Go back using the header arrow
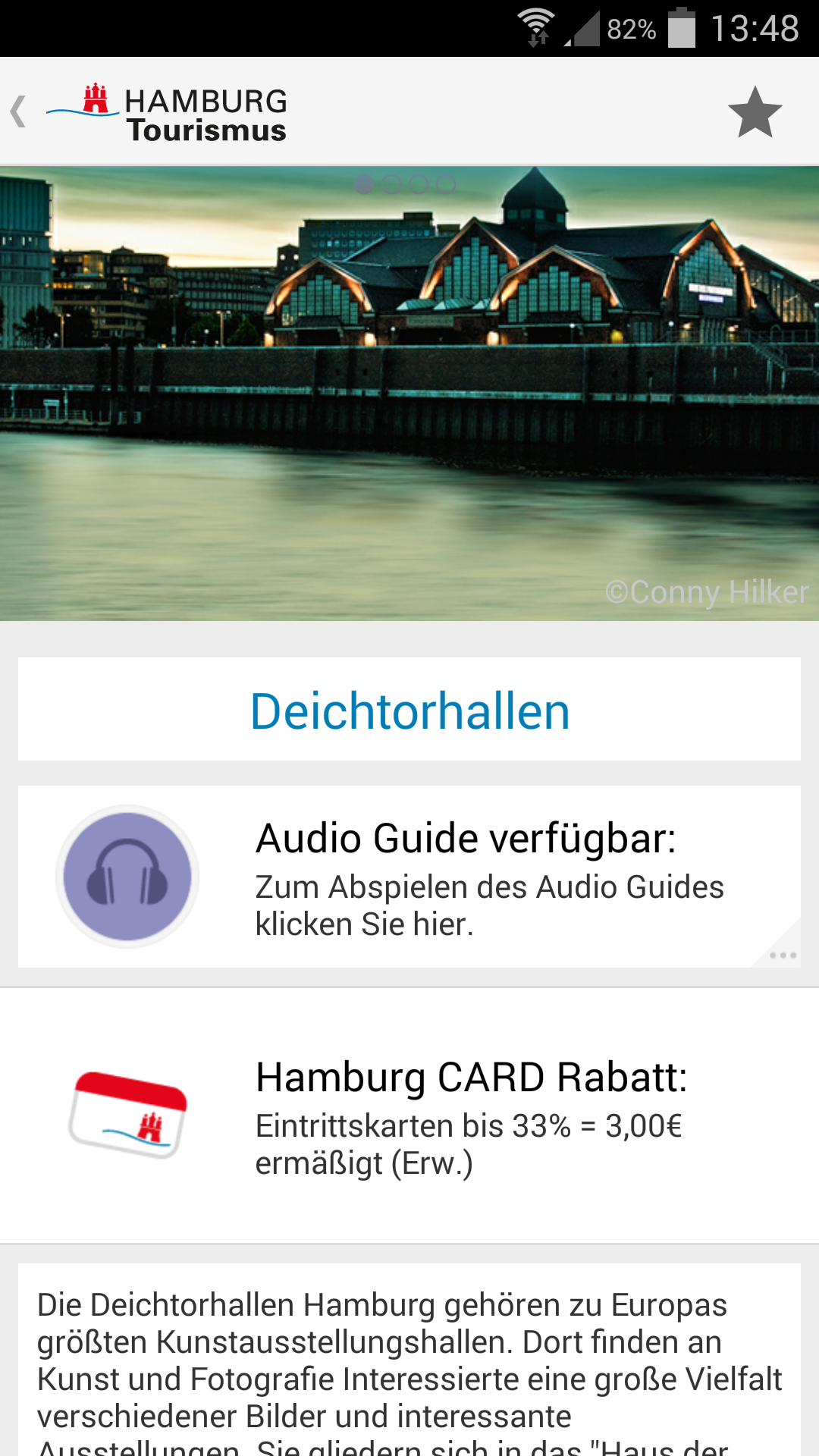Screen dimensions: 819x1456 point(20,112)
